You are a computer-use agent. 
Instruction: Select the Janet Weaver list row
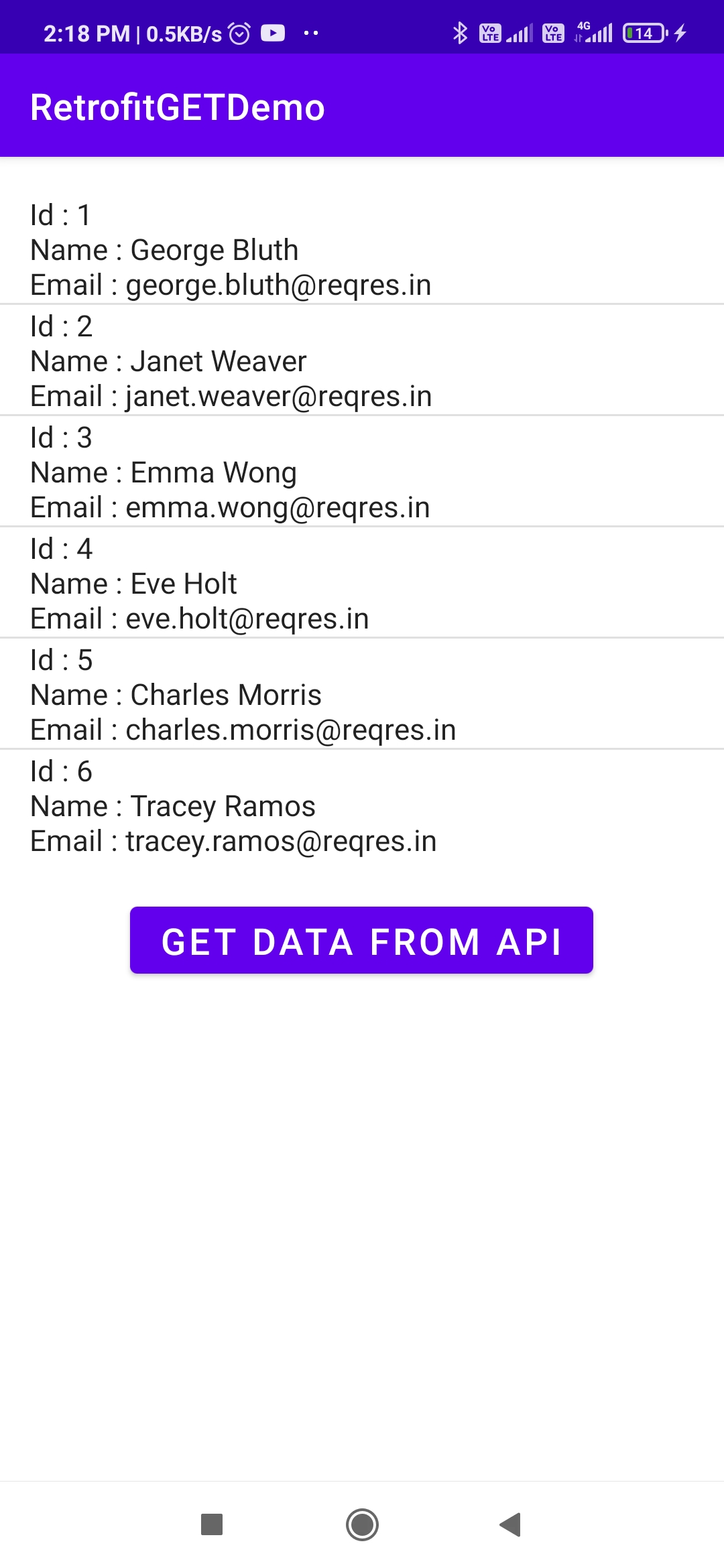point(362,361)
